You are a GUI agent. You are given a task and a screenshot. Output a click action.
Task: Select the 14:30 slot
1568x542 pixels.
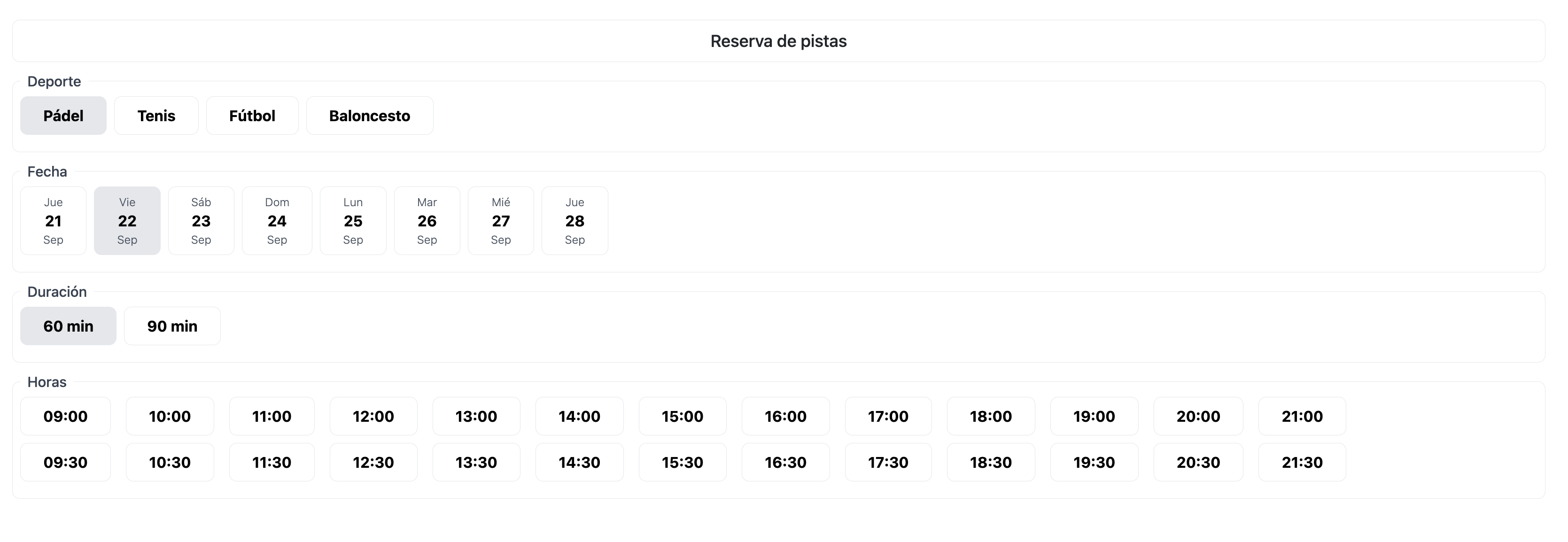[580, 462]
